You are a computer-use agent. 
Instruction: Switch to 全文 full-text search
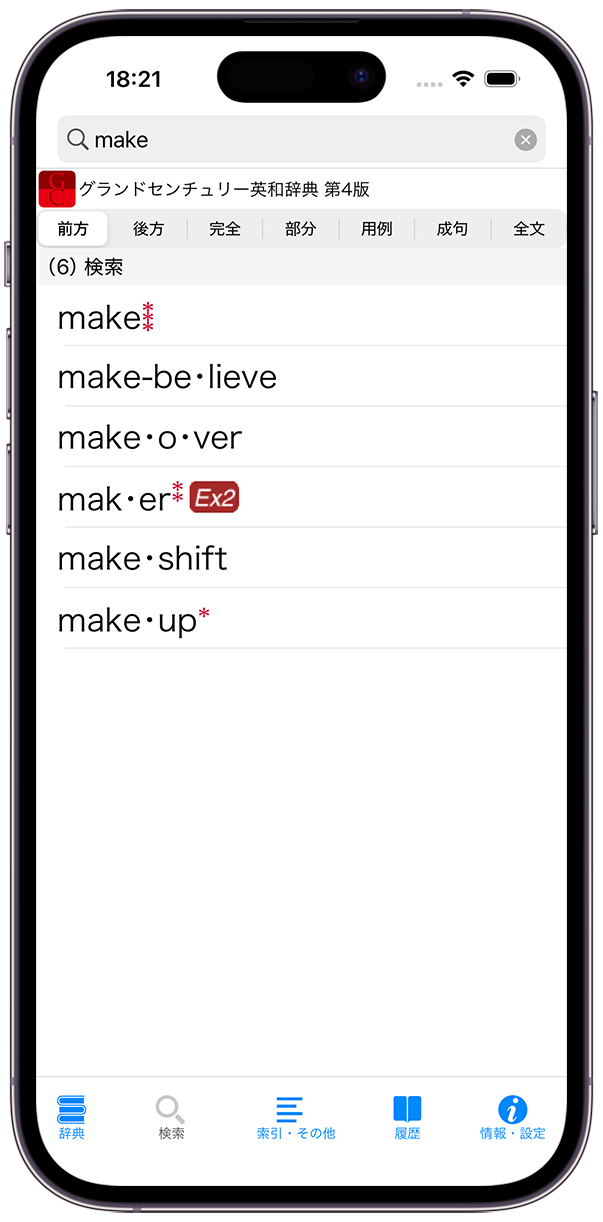(529, 229)
